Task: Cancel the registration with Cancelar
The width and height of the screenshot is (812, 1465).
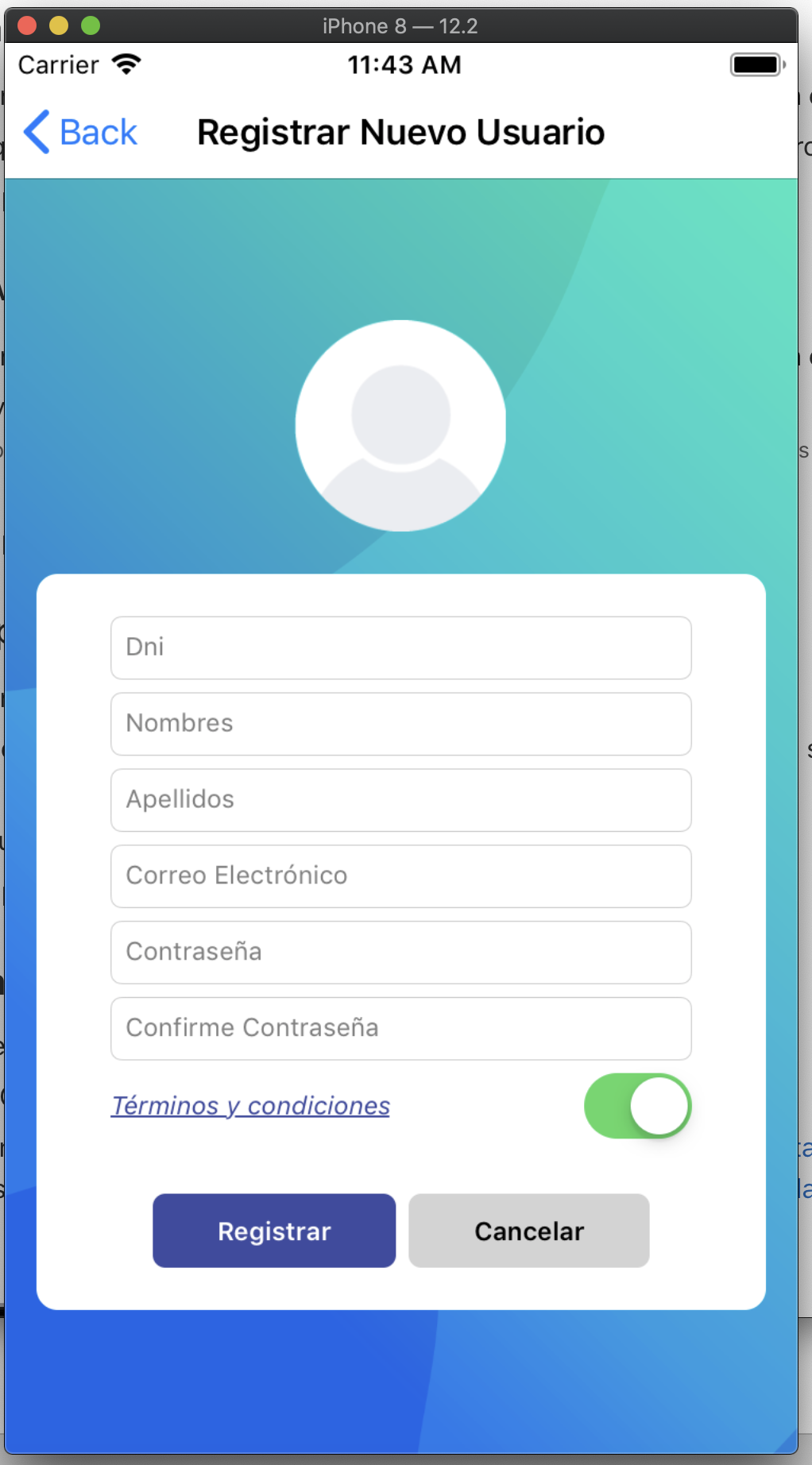Action: coord(529,1231)
